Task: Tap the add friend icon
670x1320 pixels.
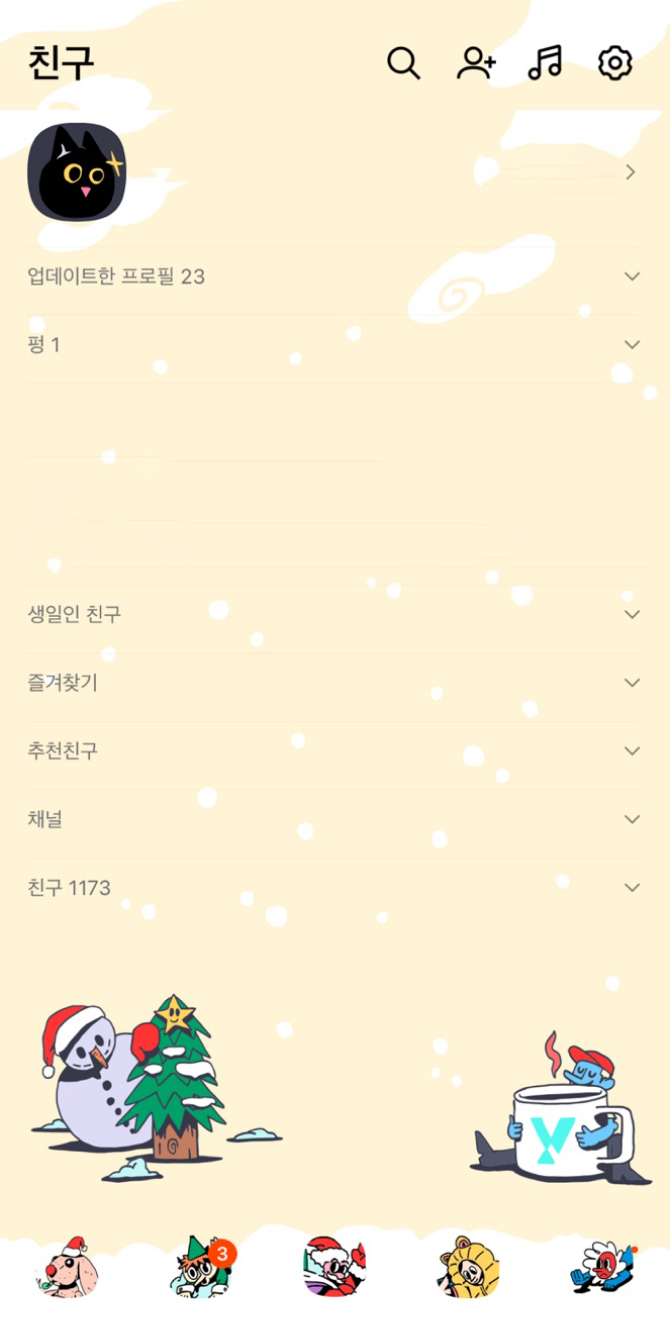Action: click(x=476, y=63)
